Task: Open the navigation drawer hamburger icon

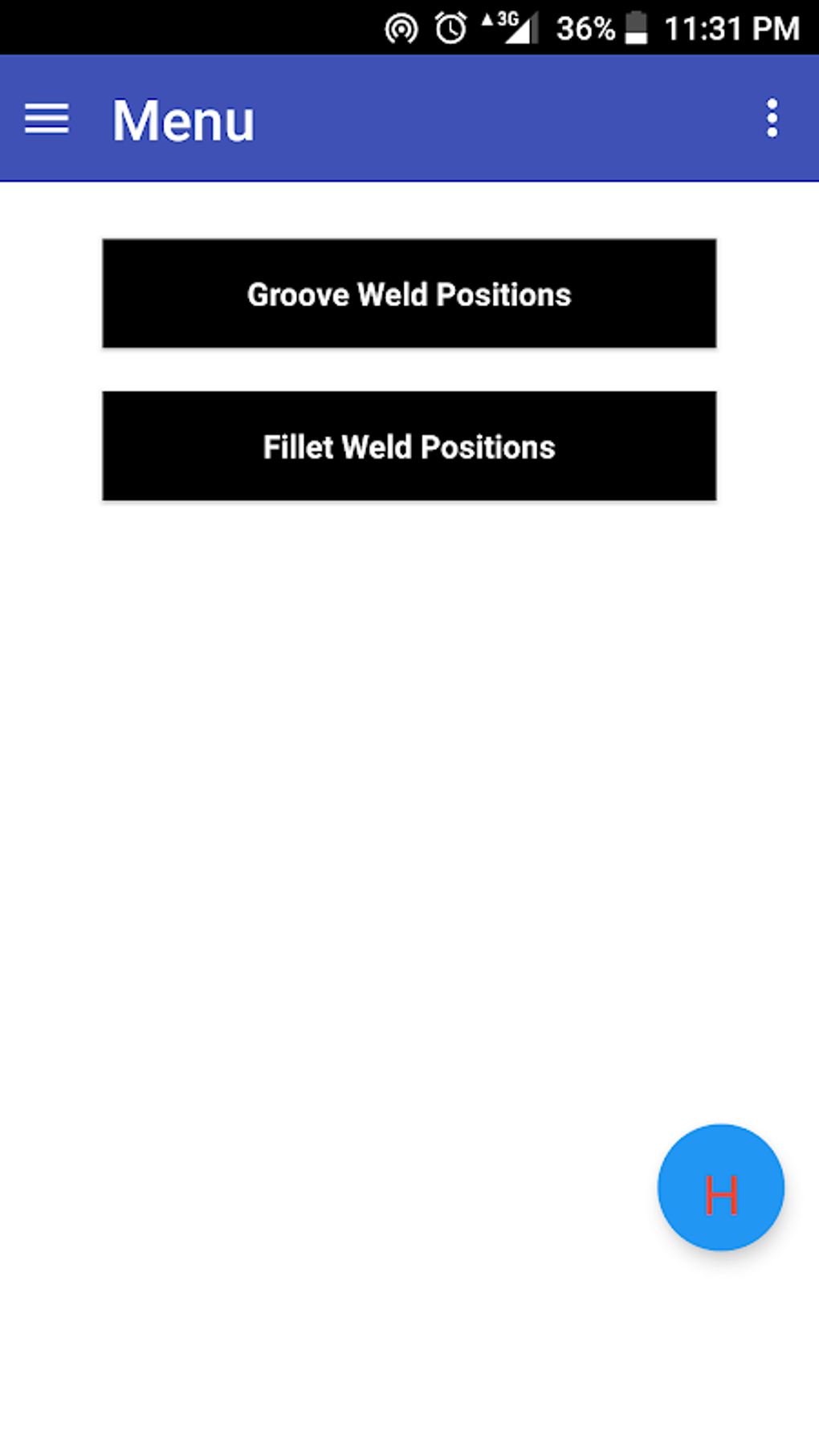Action: [46, 119]
